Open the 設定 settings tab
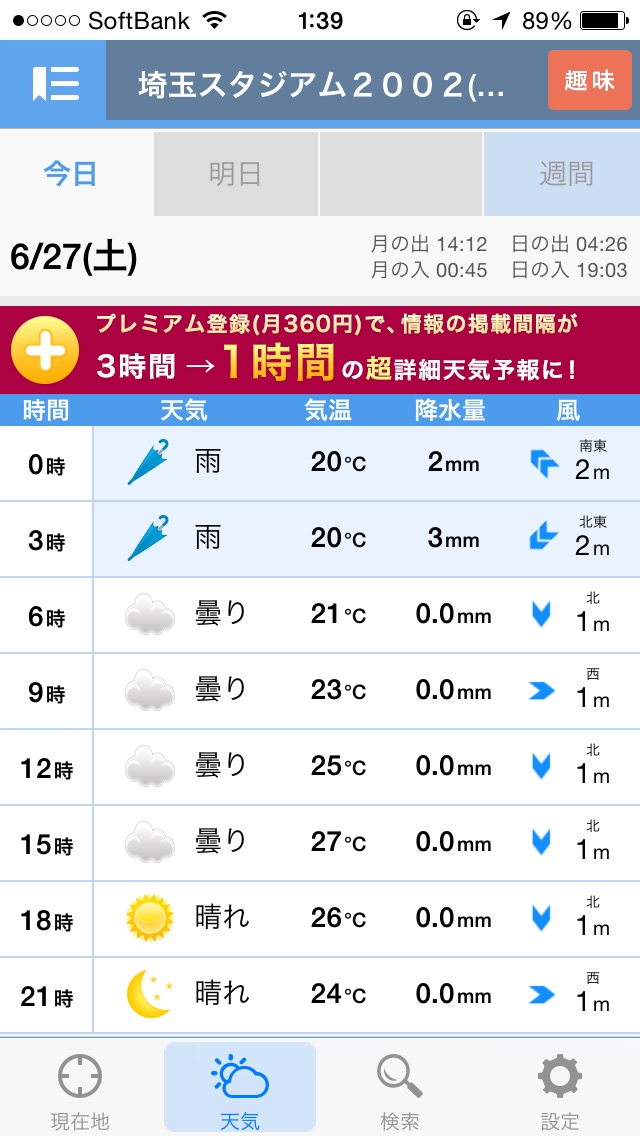This screenshot has height=1136, width=640. pyautogui.click(x=559, y=1090)
